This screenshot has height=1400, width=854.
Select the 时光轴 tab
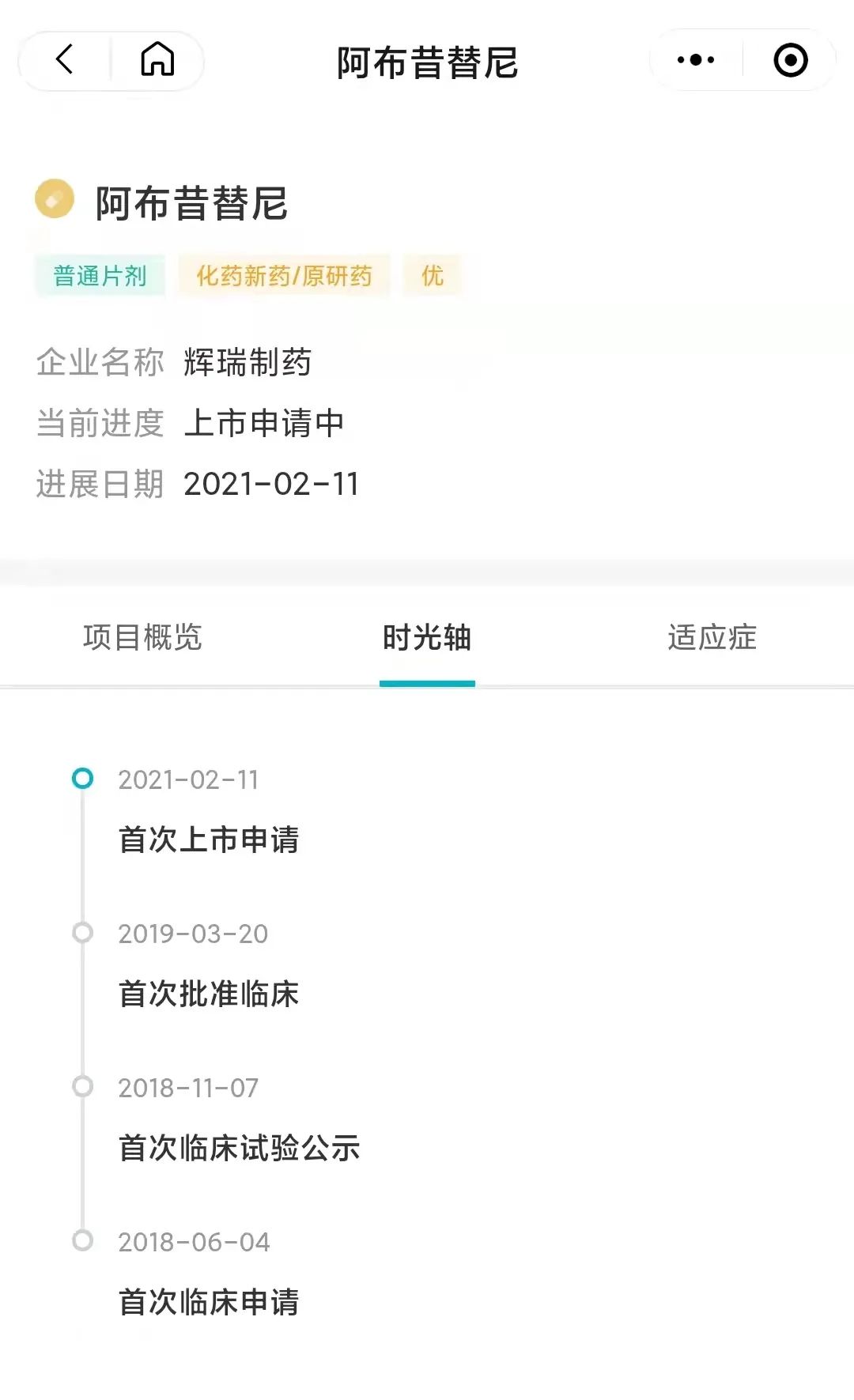point(427,637)
